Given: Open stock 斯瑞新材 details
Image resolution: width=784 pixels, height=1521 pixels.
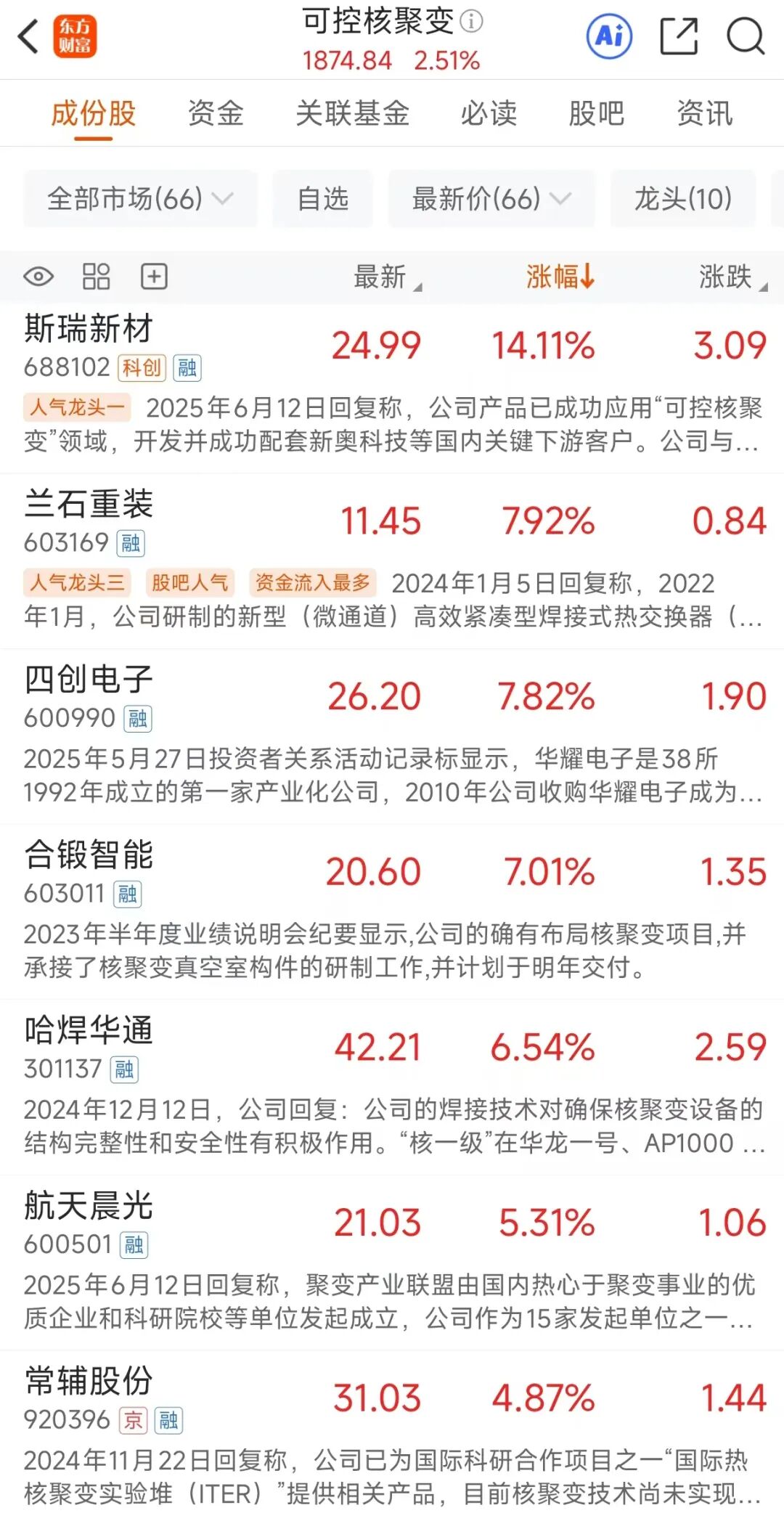Looking at the screenshot, I should 89,329.
